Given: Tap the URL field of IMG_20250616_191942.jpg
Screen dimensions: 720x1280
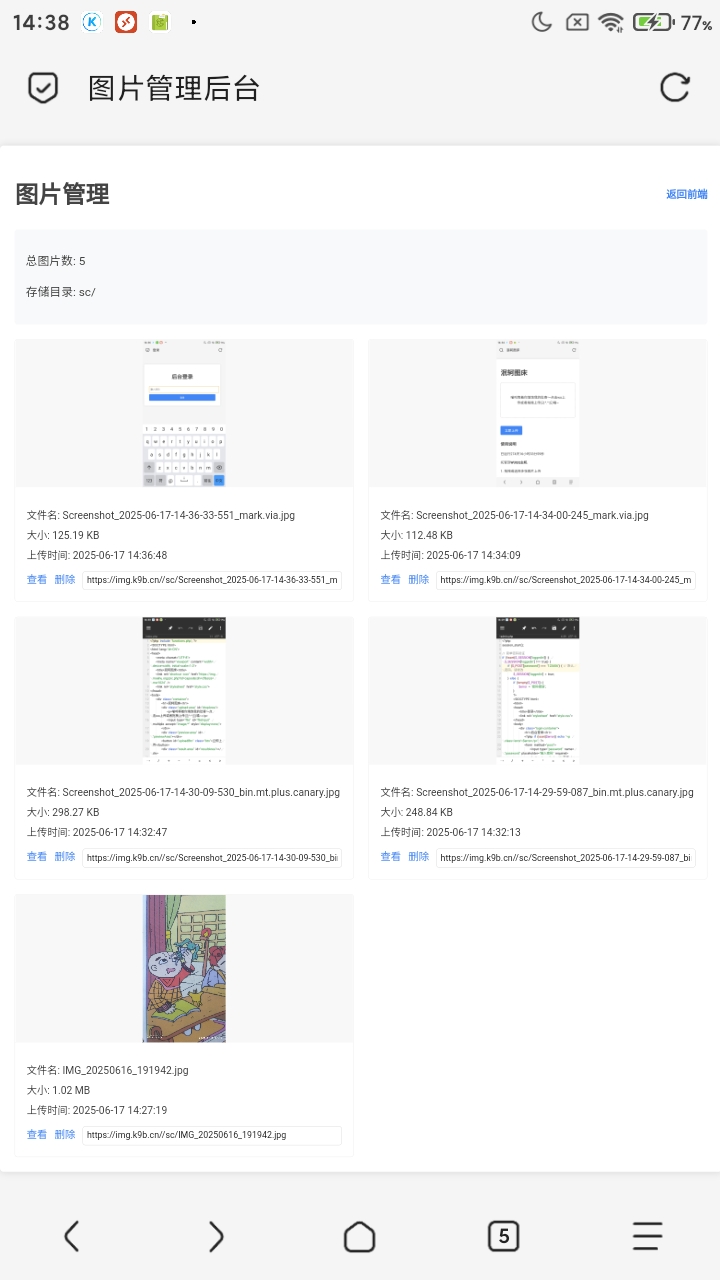Looking at the screenshot, I should coord(211,1135).
